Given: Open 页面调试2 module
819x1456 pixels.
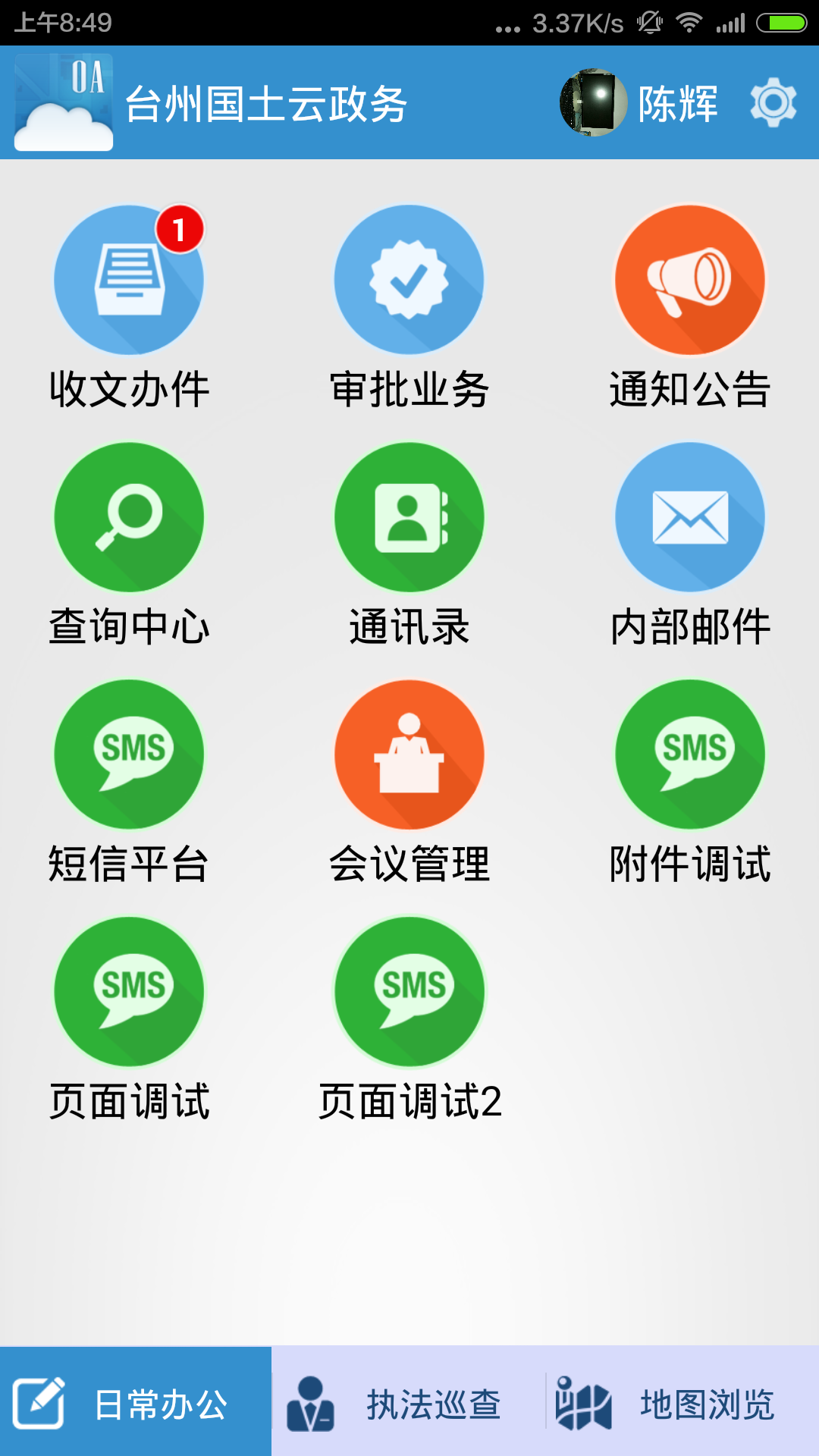Looking at the screenshot, I should click(409, 993).
